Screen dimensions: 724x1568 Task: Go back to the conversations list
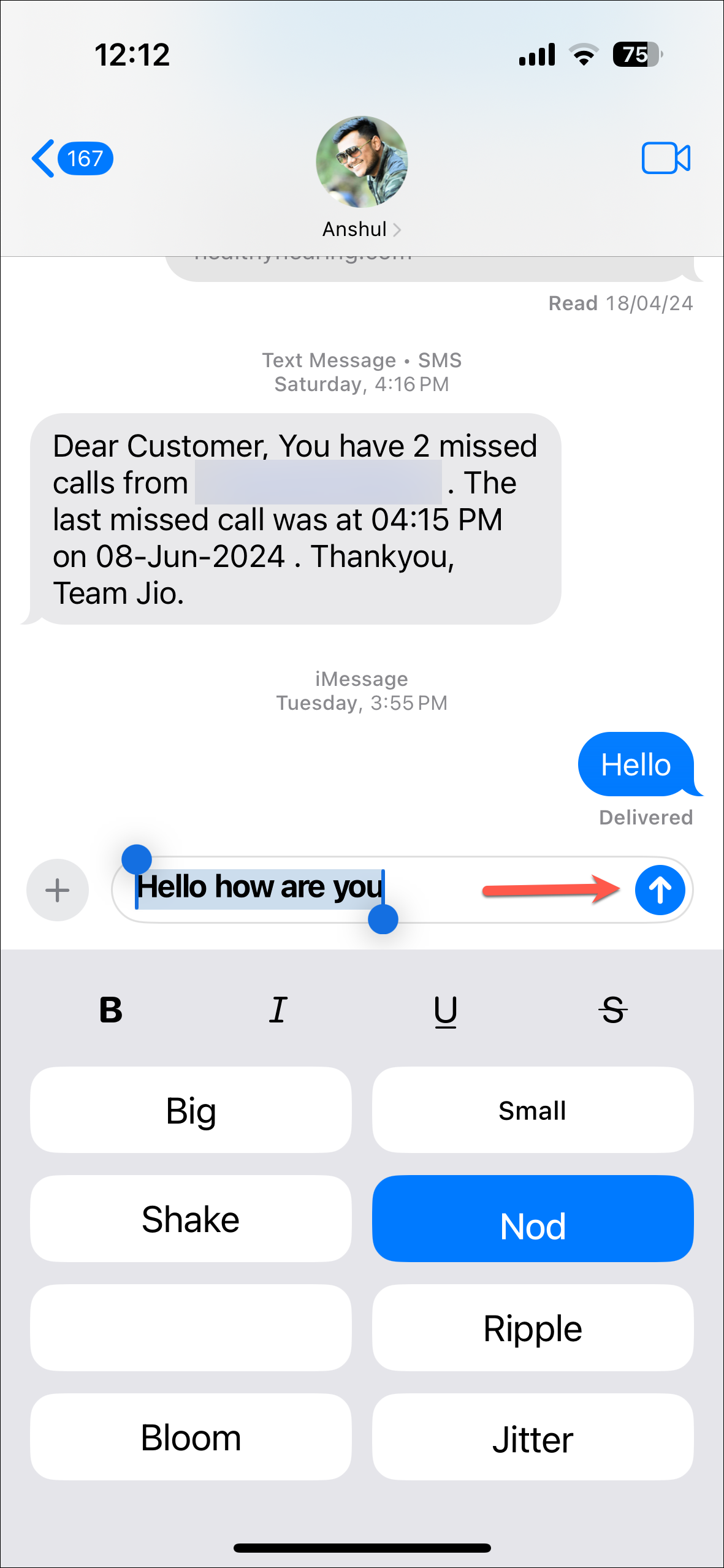point(70,159)
